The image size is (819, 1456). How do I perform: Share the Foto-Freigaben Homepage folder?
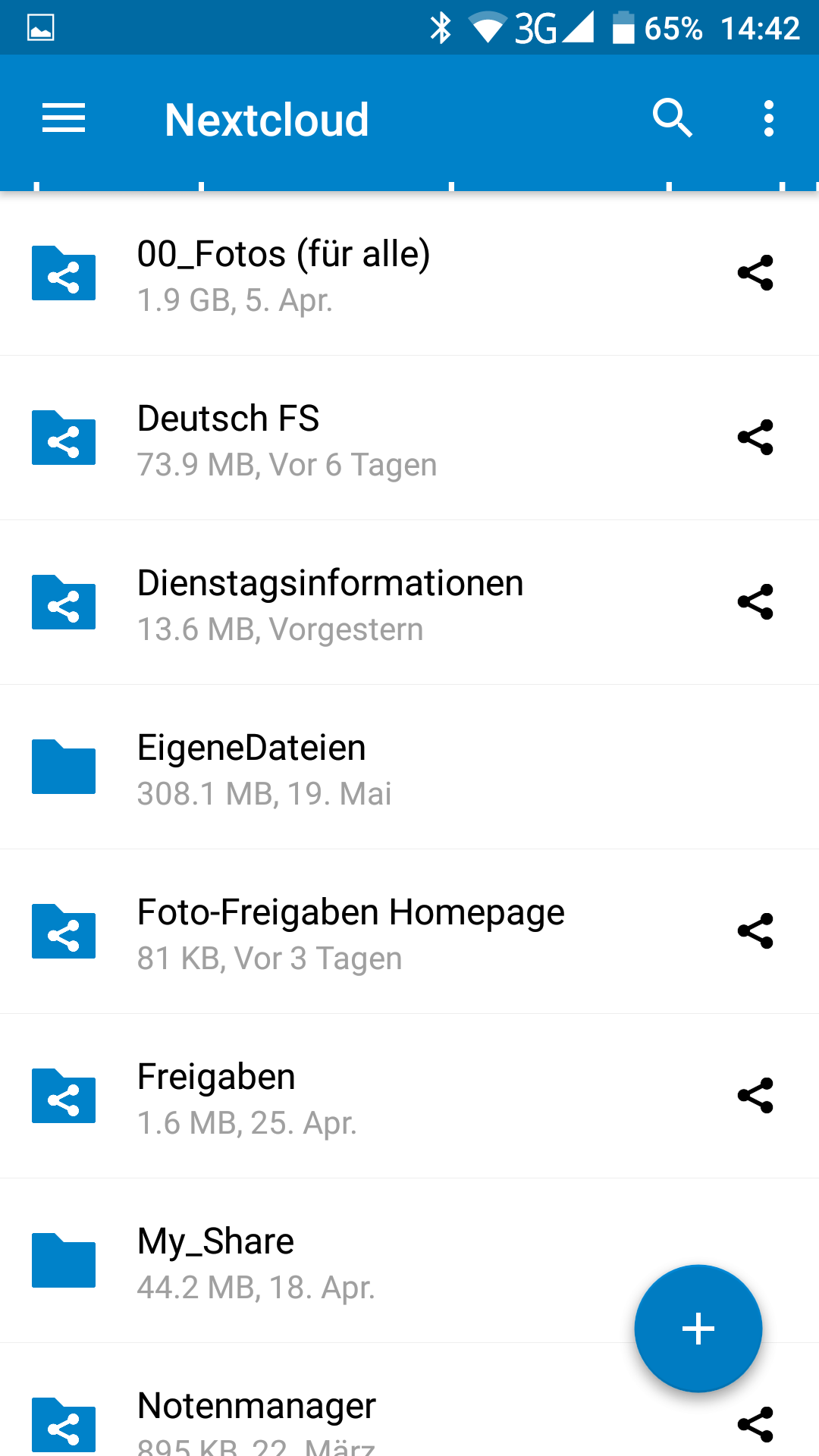click(755, 931)
